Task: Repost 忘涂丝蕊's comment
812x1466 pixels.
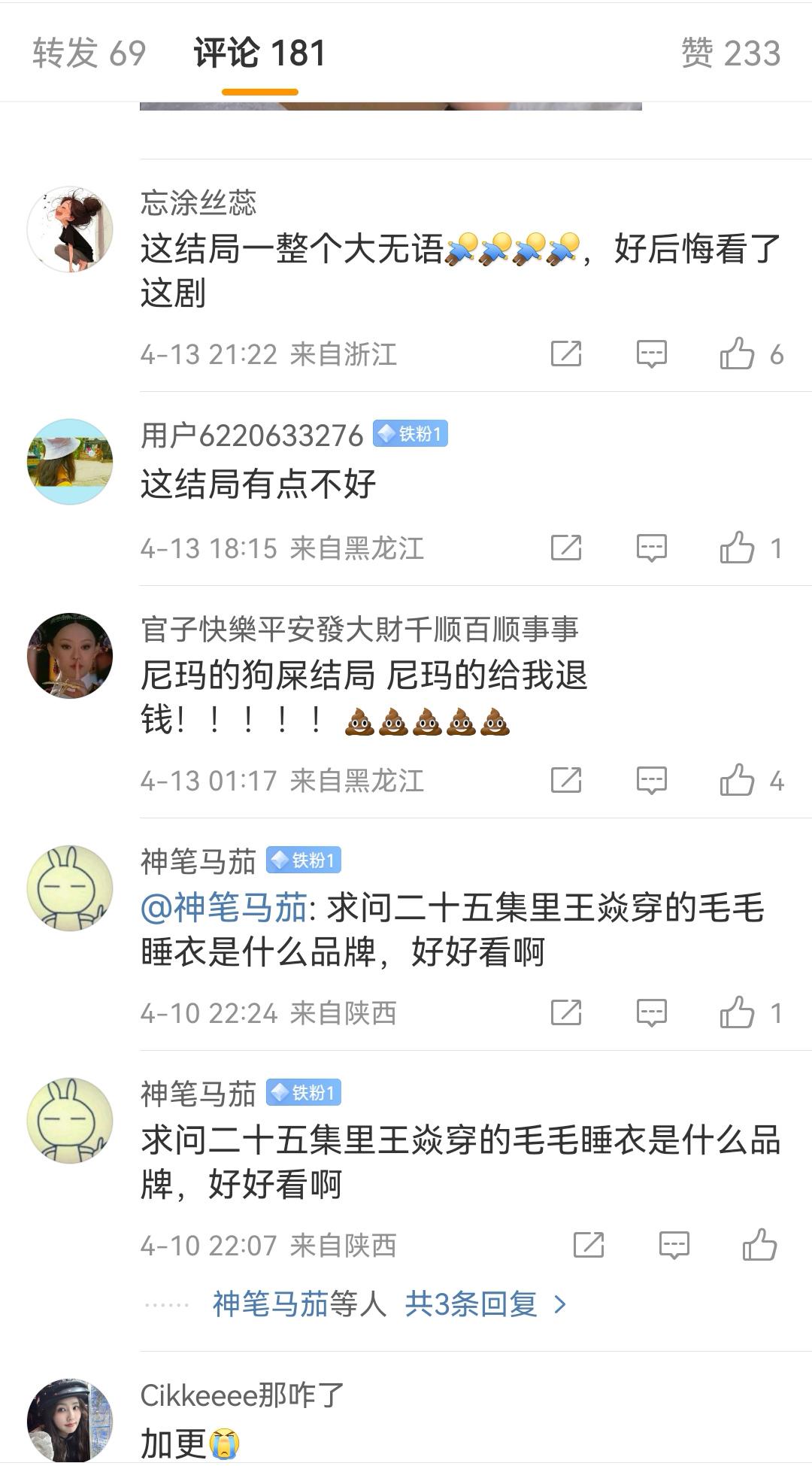Action: click(x=566, y=354)
